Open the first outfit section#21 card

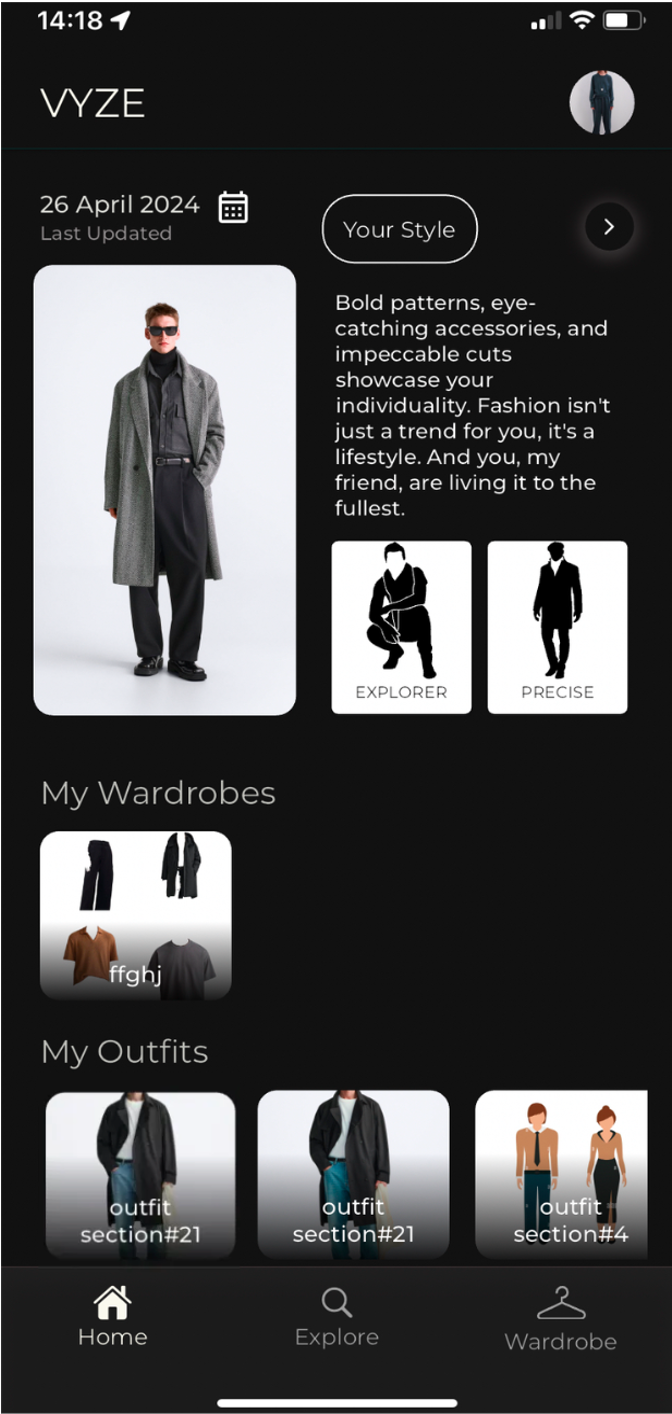(x=141, y=1174)
